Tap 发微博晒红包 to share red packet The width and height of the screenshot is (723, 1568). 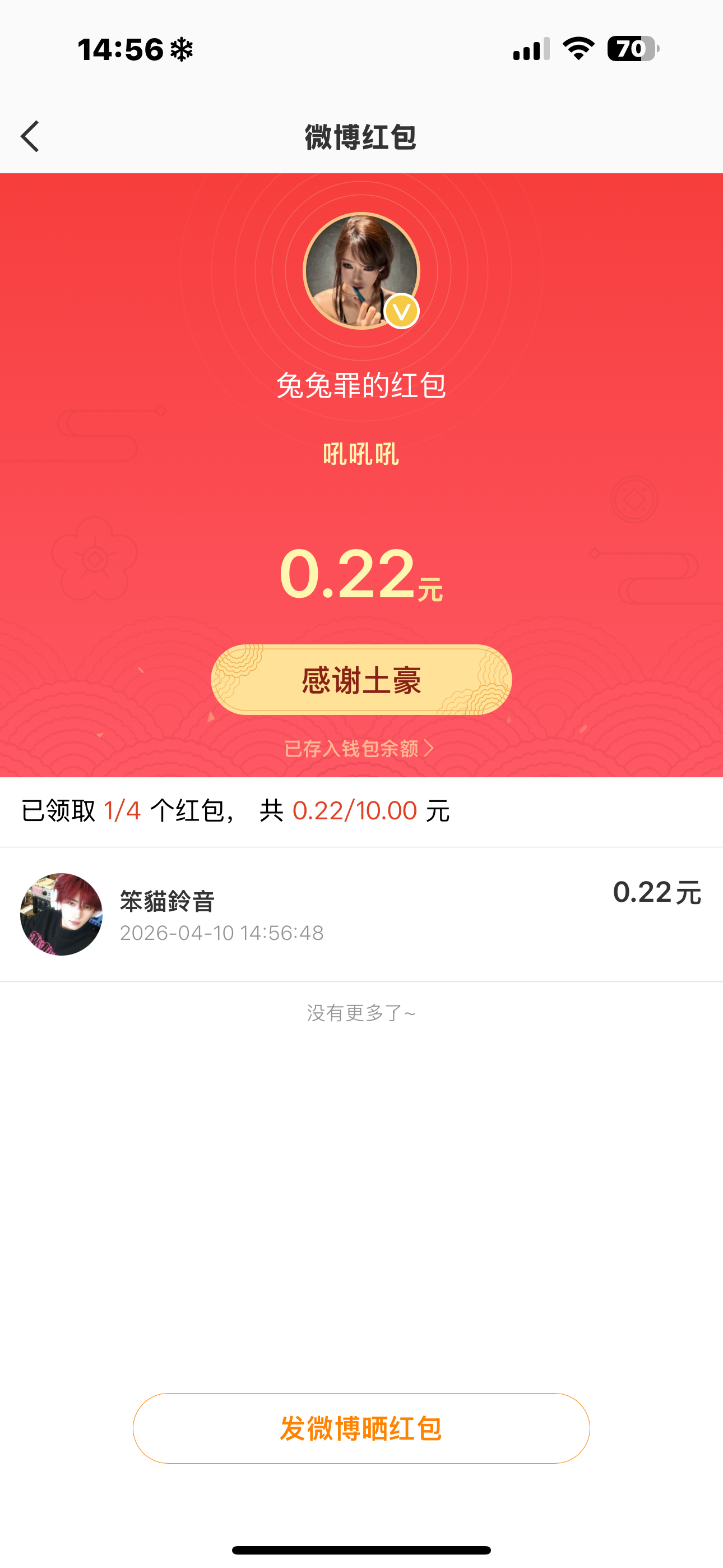pos(361,1429)
